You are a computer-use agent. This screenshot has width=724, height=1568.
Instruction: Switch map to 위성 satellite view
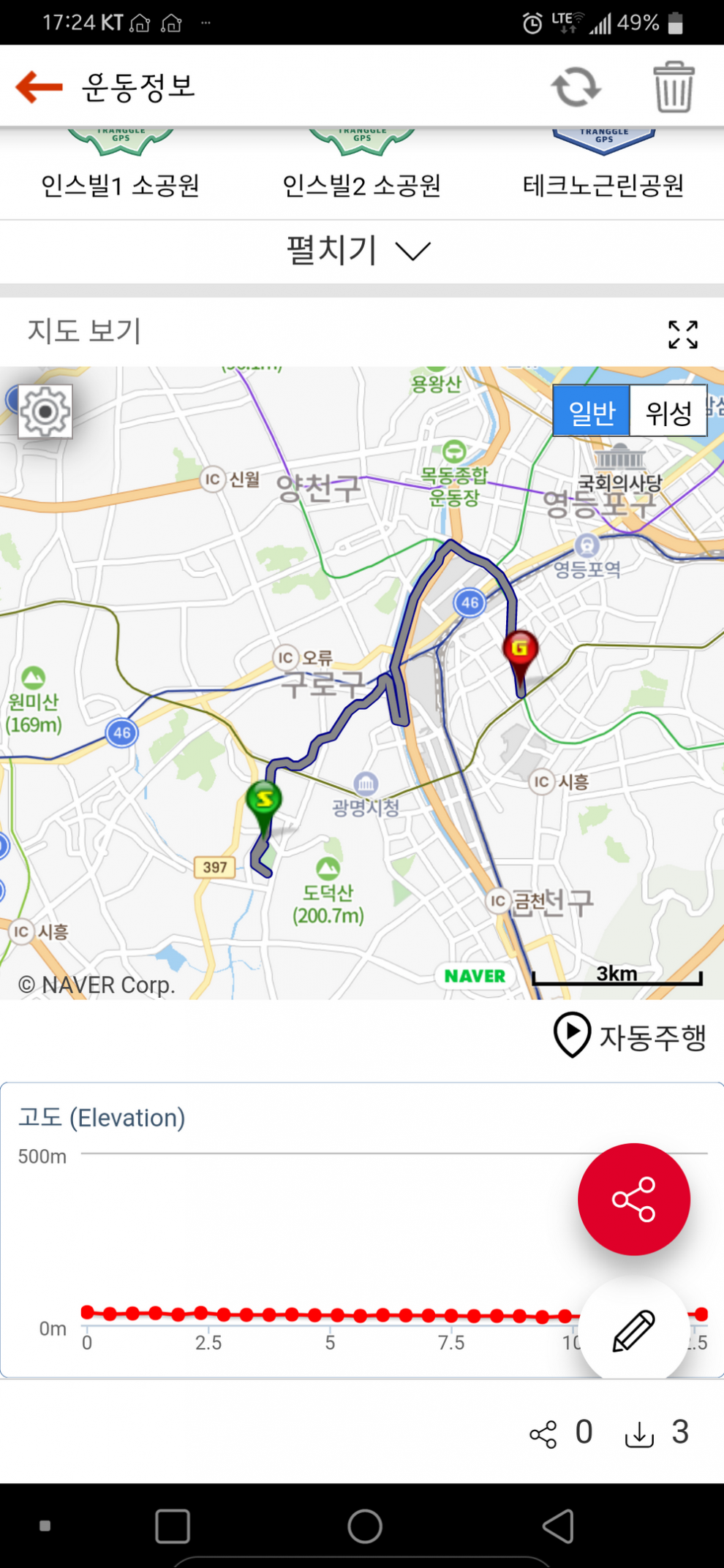coord(668,412)
